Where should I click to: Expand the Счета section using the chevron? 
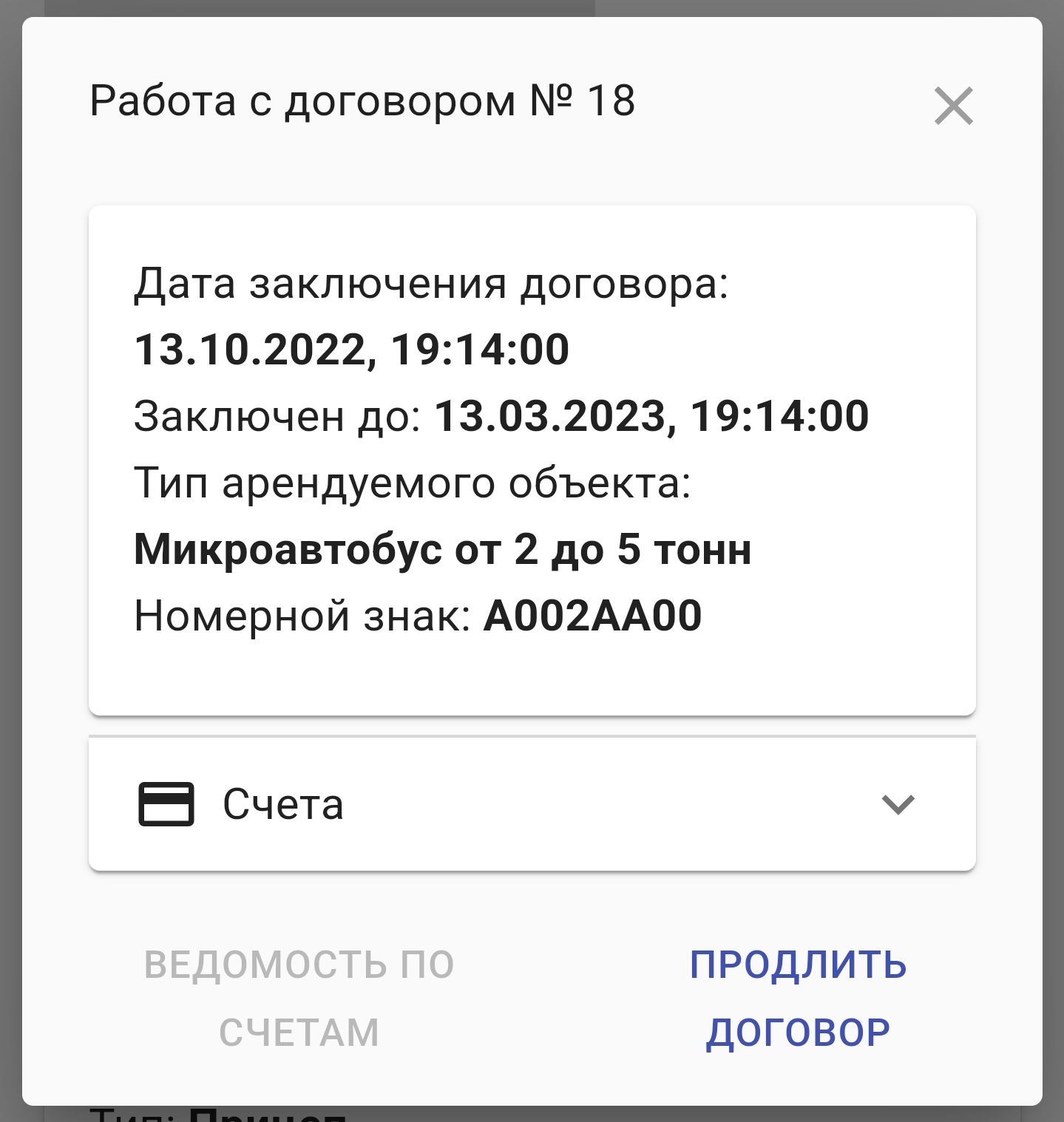pyautogui.click(x=896, y=806)
